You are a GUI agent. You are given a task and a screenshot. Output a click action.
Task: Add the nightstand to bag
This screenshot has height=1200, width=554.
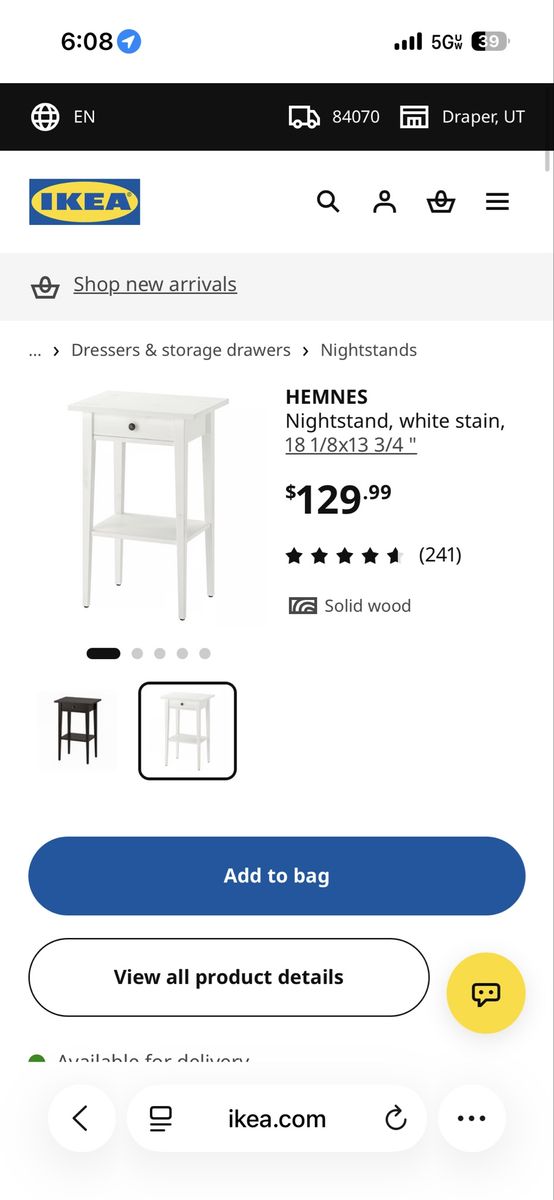coord(276,876)
